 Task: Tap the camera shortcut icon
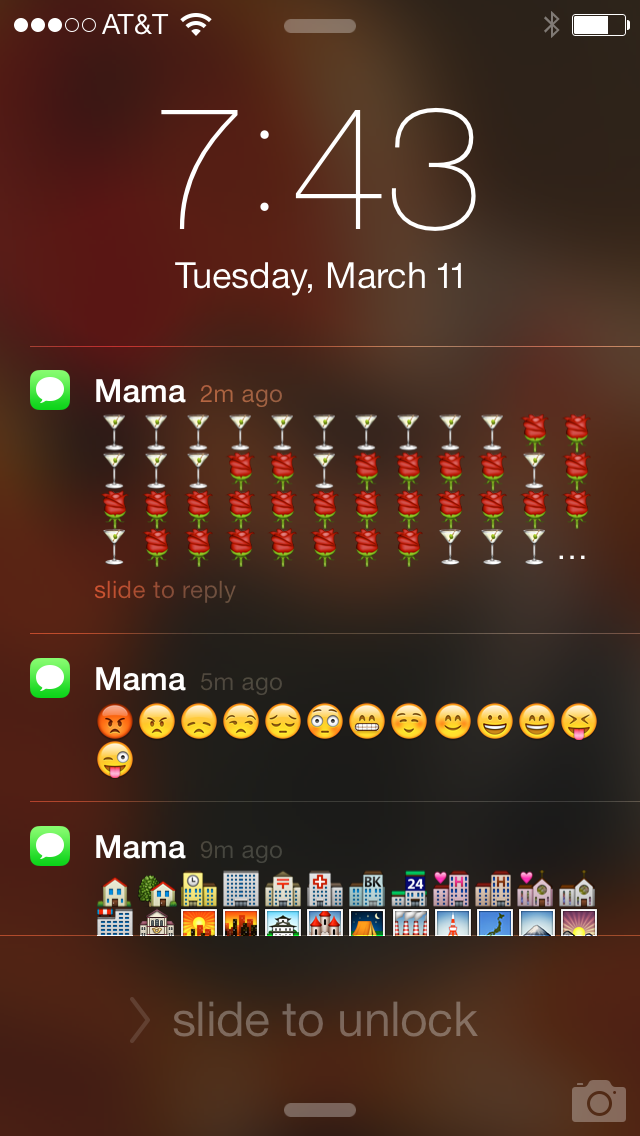[598, 1100]
